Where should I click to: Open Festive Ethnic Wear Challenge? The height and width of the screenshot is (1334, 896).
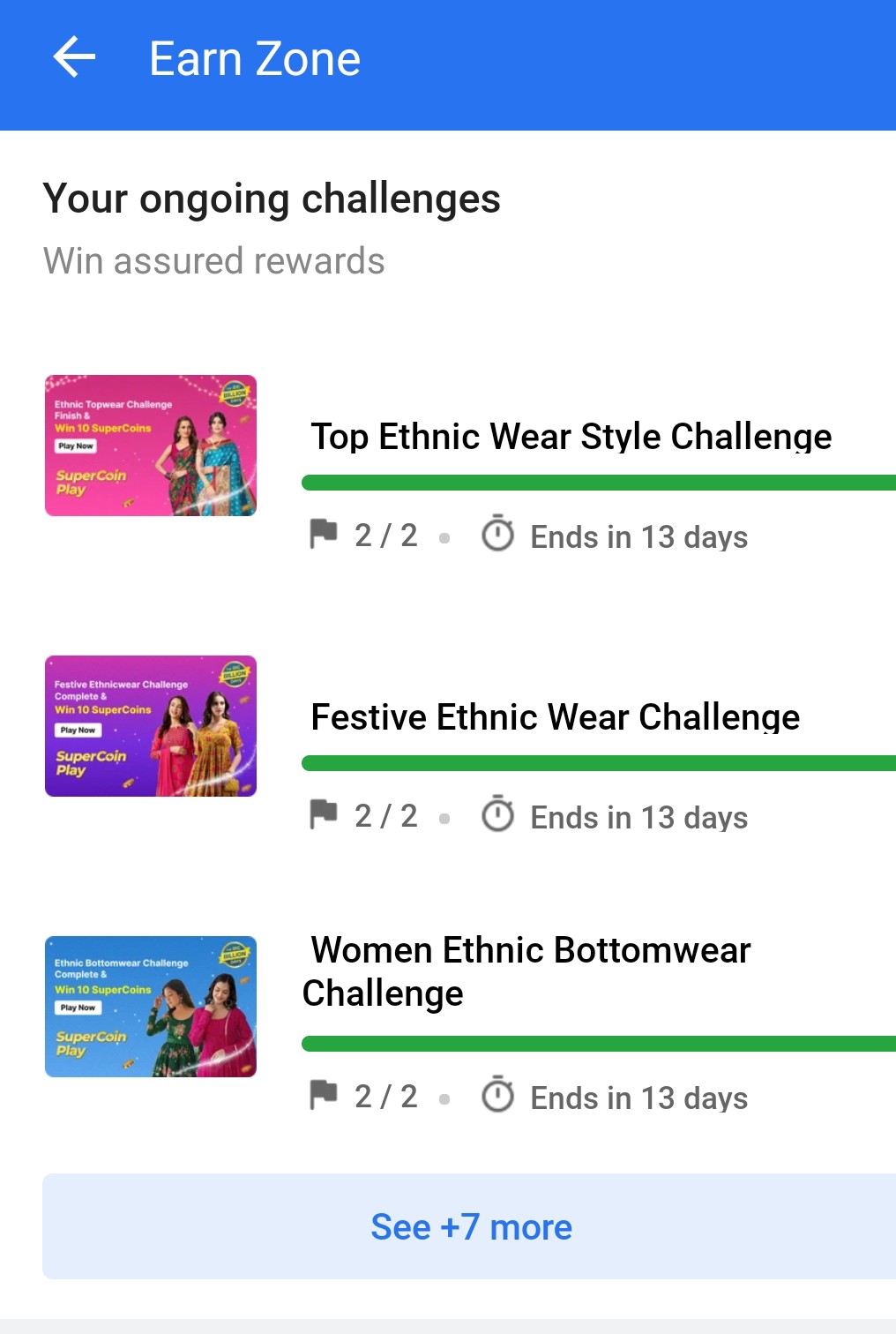(x=556, y=718)
